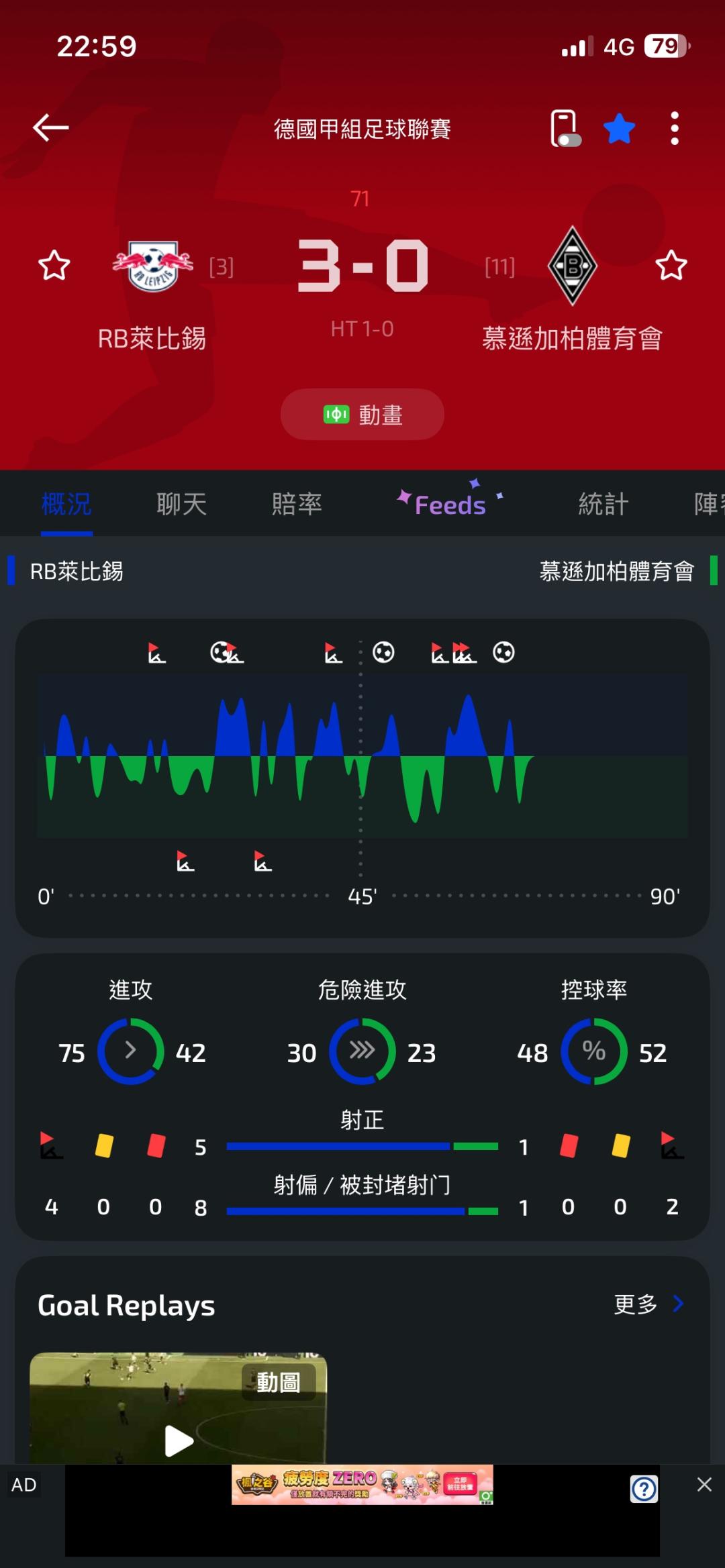Favorite 慕遜加柏體育會 with the star

click(671, 265)
